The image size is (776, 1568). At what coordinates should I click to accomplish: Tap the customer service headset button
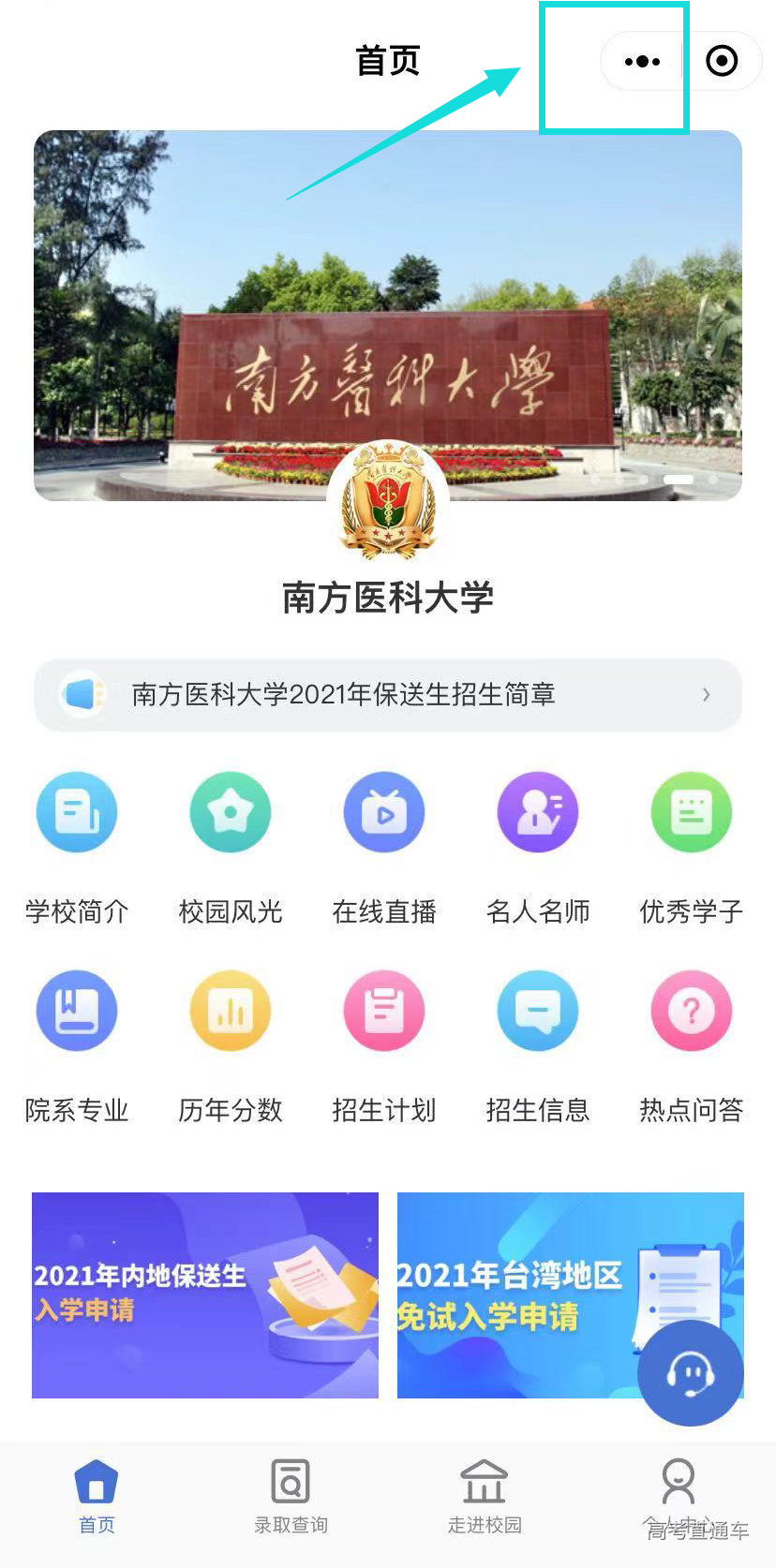(691, 1372)
